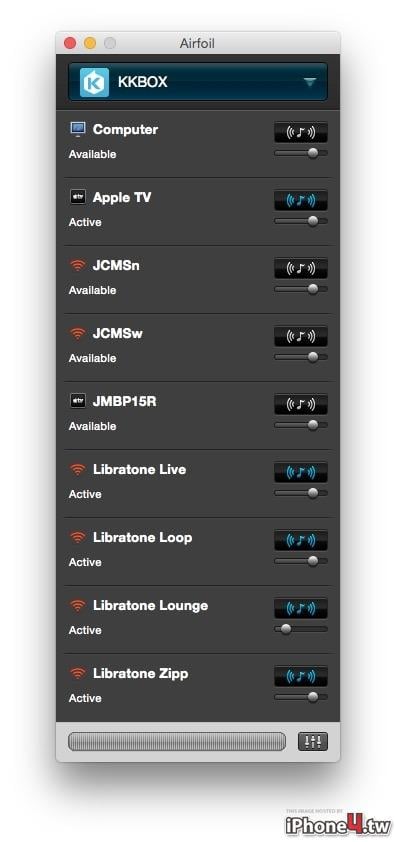Enable transmitting to Computer speaker

(301, 132)
